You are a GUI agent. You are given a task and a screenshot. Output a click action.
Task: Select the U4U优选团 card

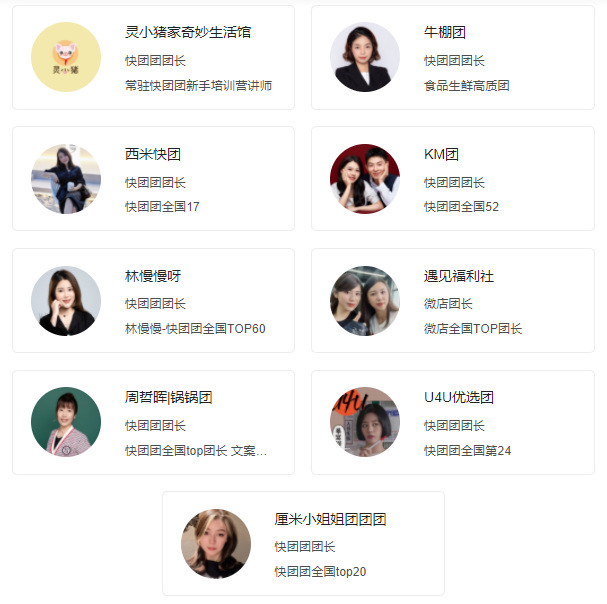(x=452, y=422)
